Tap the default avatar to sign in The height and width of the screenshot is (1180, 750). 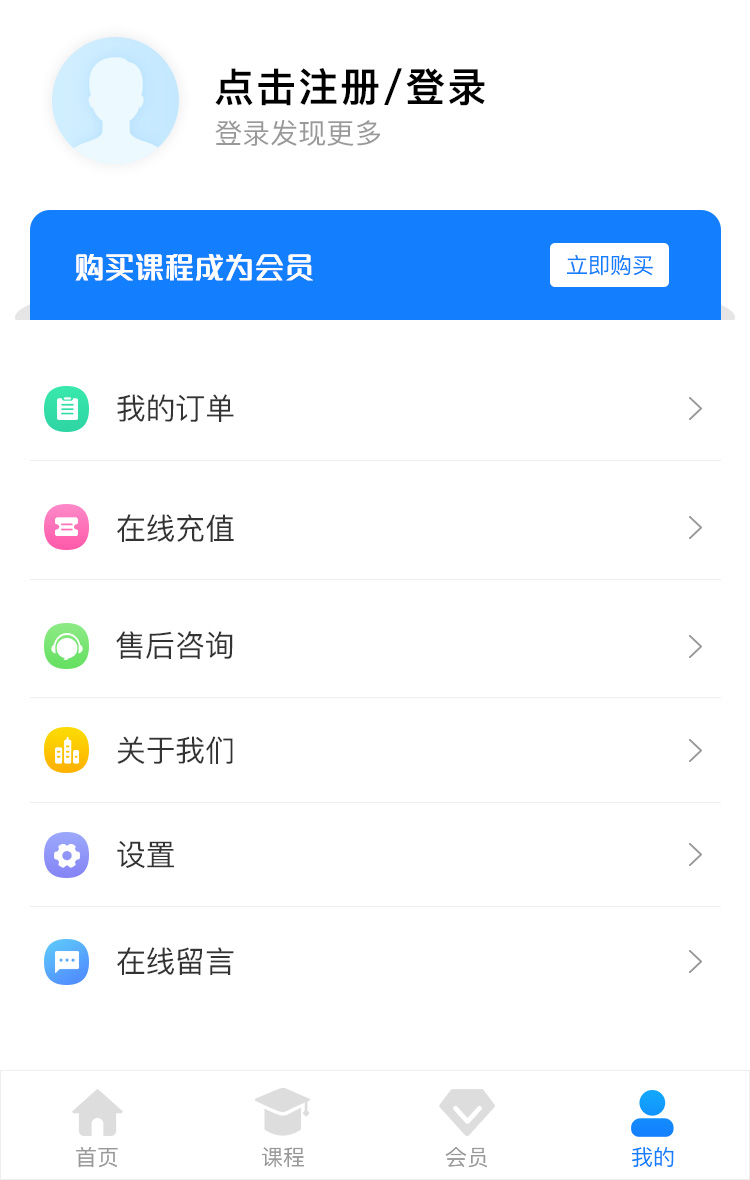115,100
